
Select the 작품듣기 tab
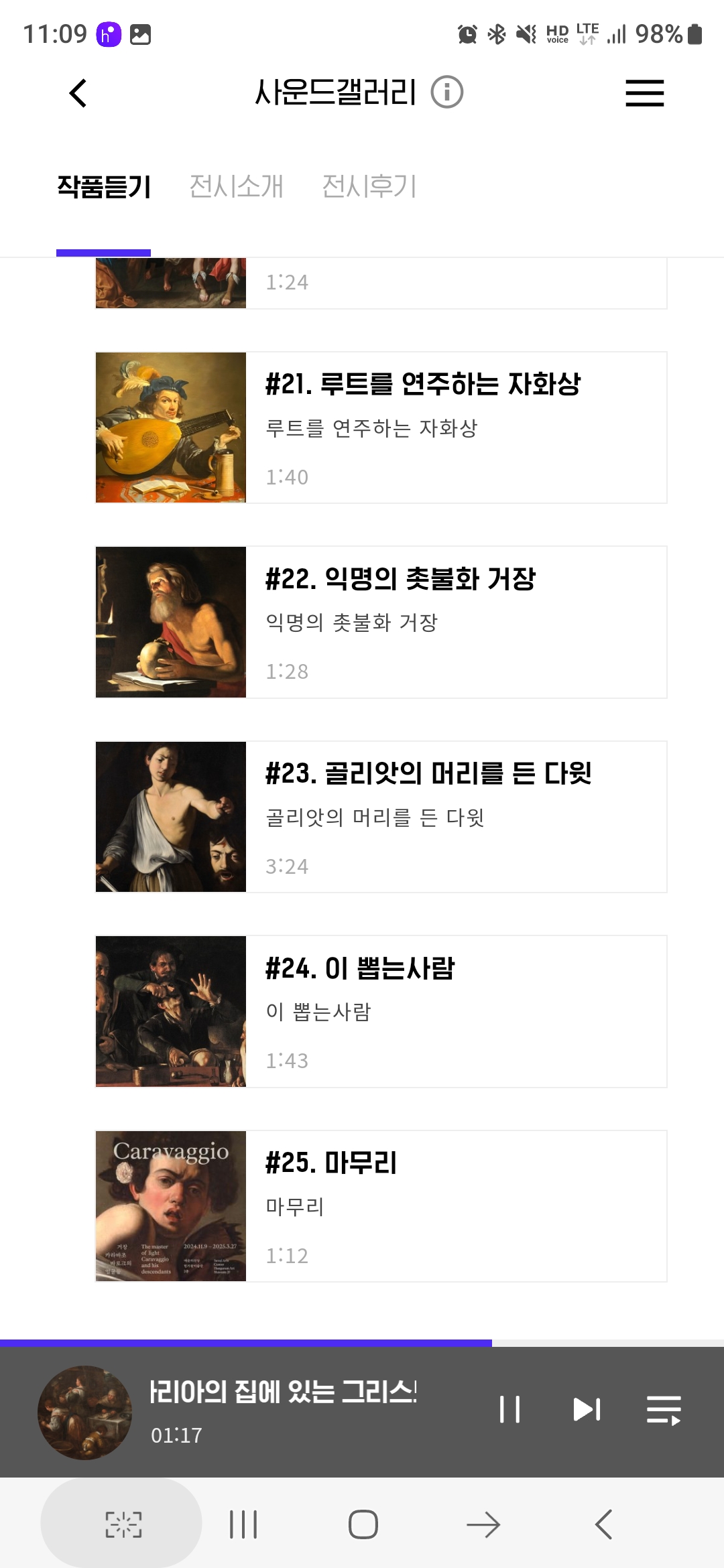(x=104, y=186)
